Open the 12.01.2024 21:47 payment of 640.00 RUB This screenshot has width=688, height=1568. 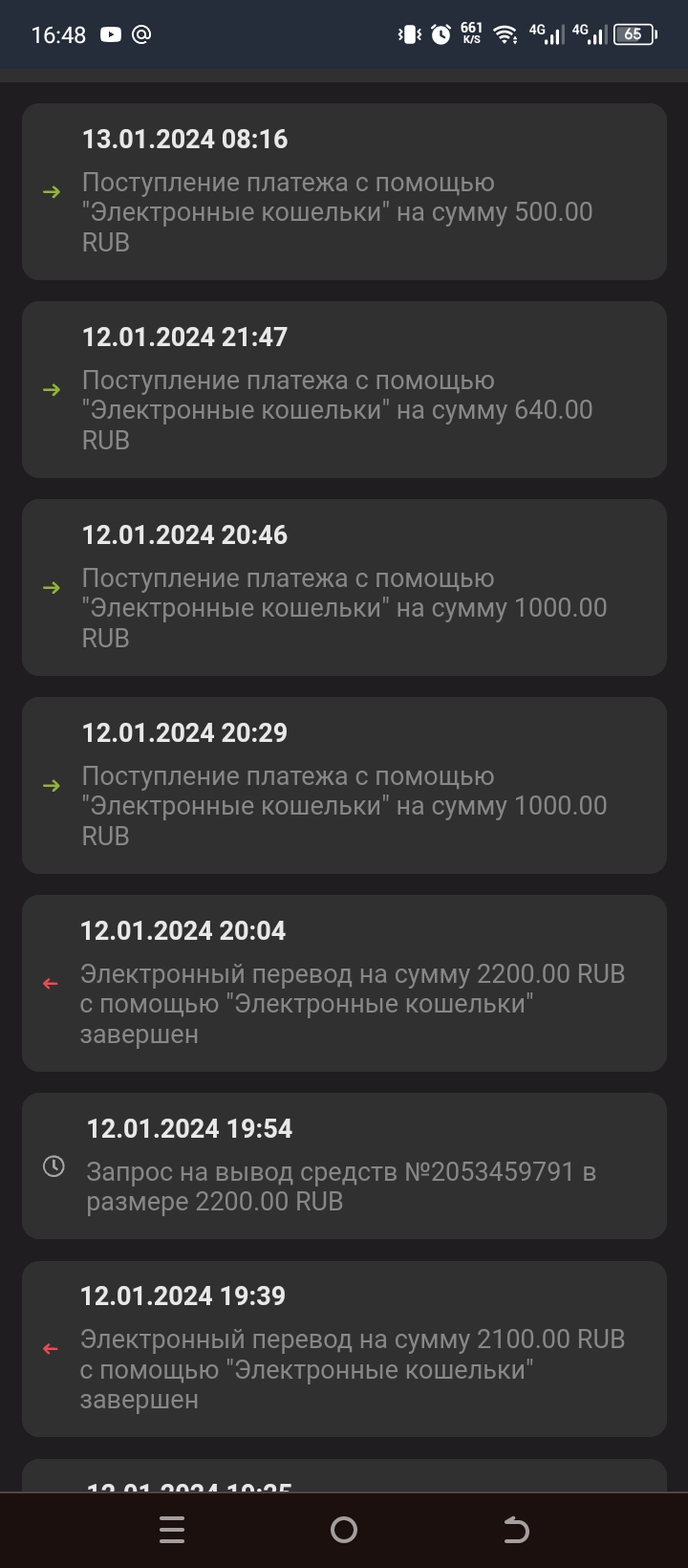pyautogui.click(x=344, y=389)
